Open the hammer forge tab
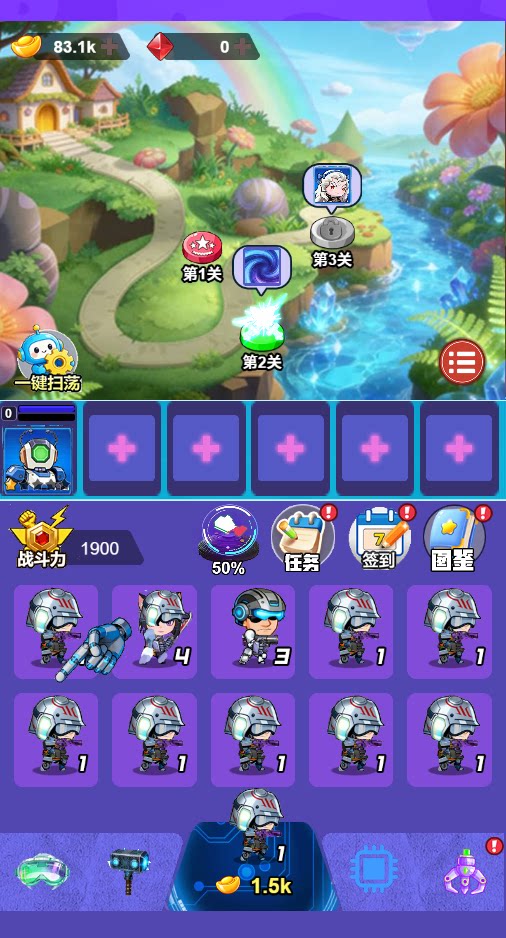This screenshot has width=506, height=938. [129, 872]
